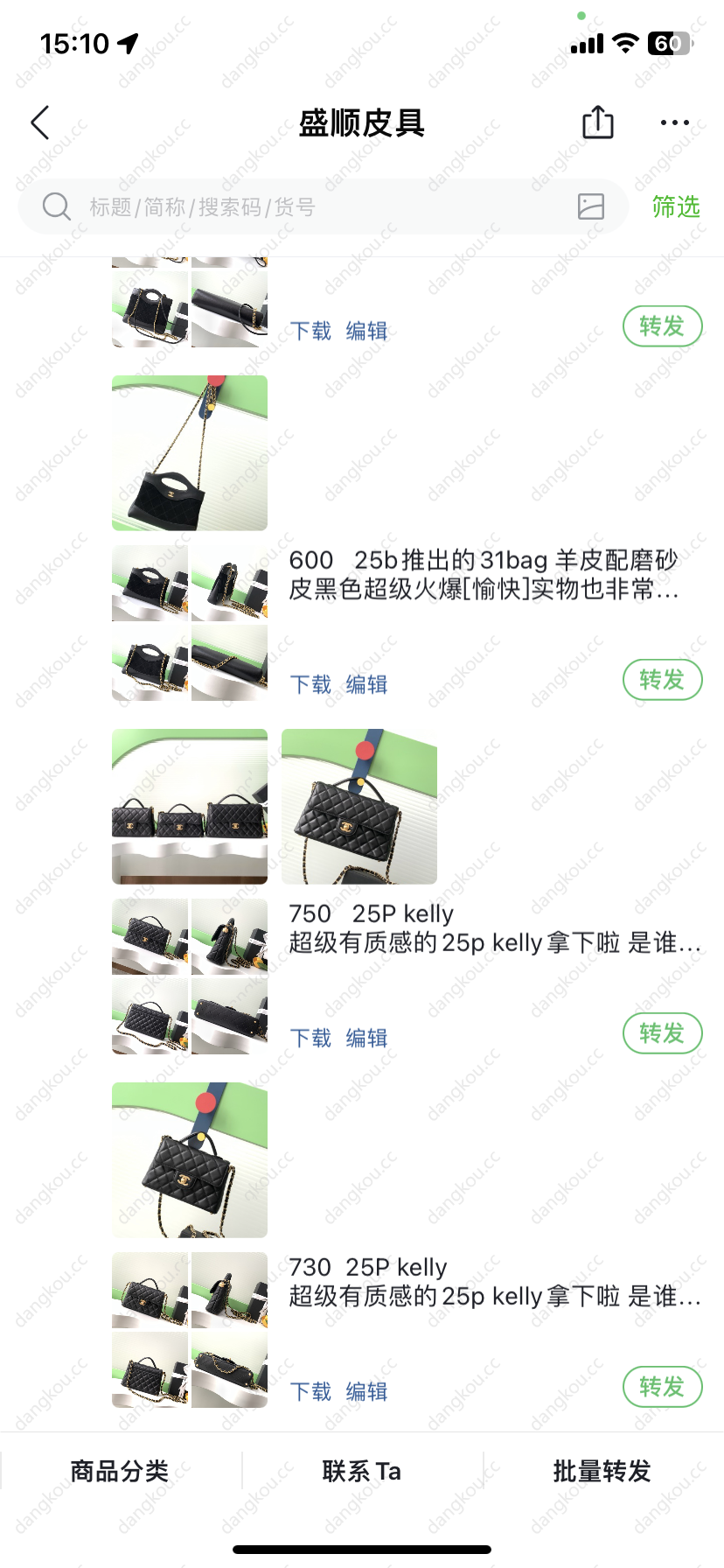Open 商品分类 product categories
The width and height of the screenshot is (724, 1568).
point(120,1471)
